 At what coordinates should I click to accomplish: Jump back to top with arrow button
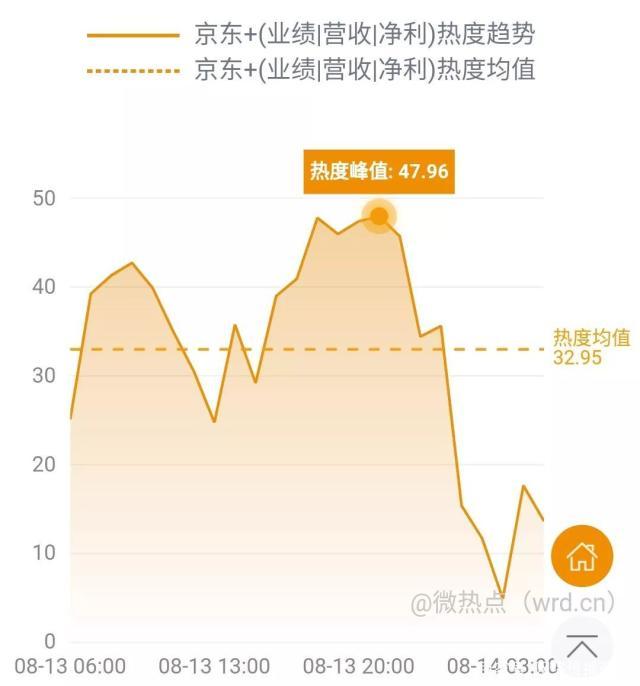581,645
